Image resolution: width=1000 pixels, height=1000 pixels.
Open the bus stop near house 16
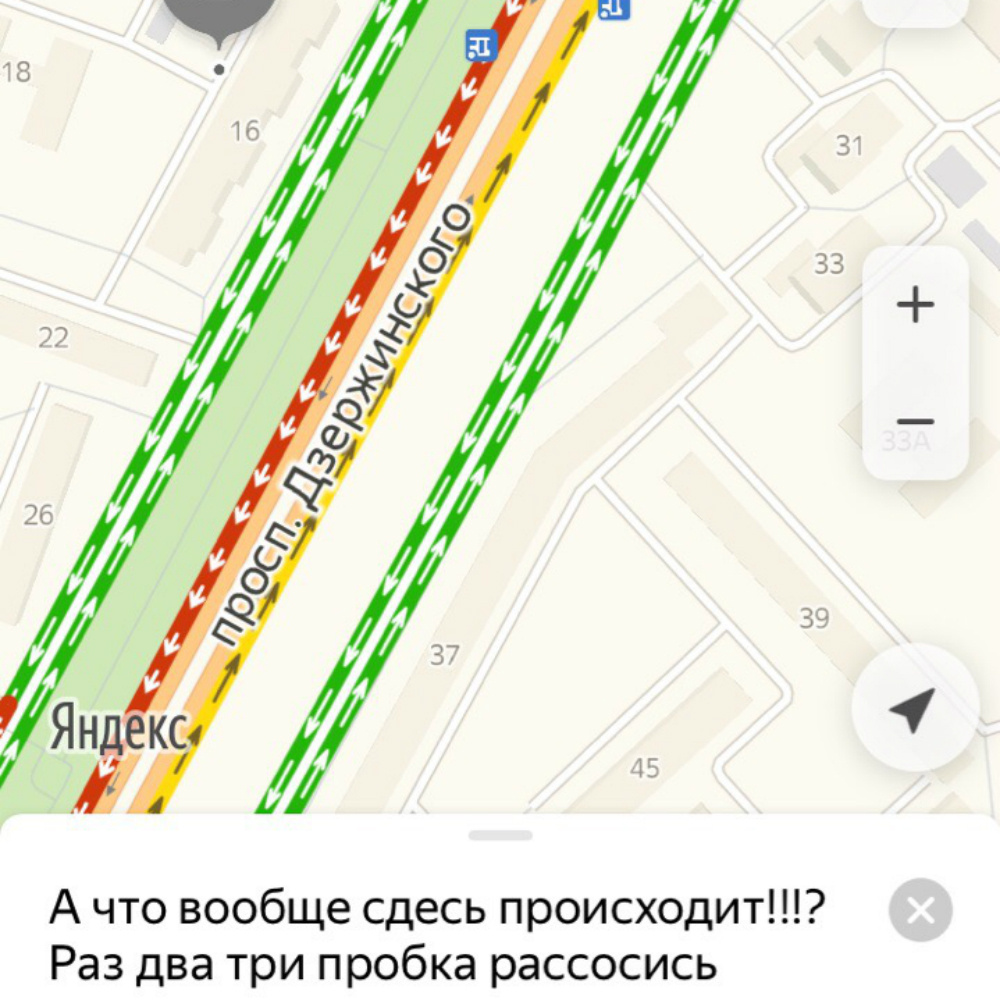[x=482, y=44]
